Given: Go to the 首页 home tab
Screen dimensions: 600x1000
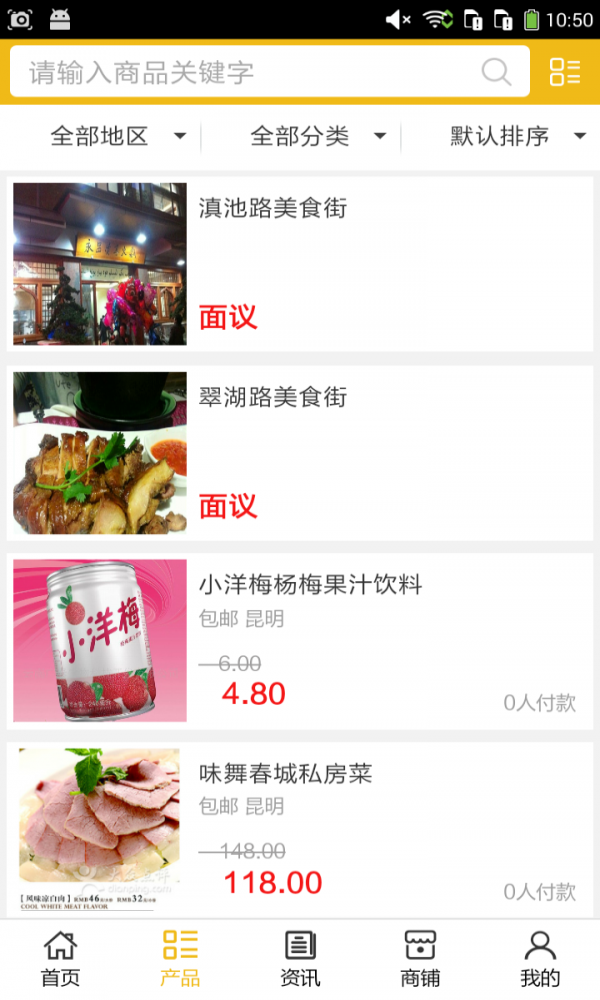Looking at the screenshot, I should 60,958.
